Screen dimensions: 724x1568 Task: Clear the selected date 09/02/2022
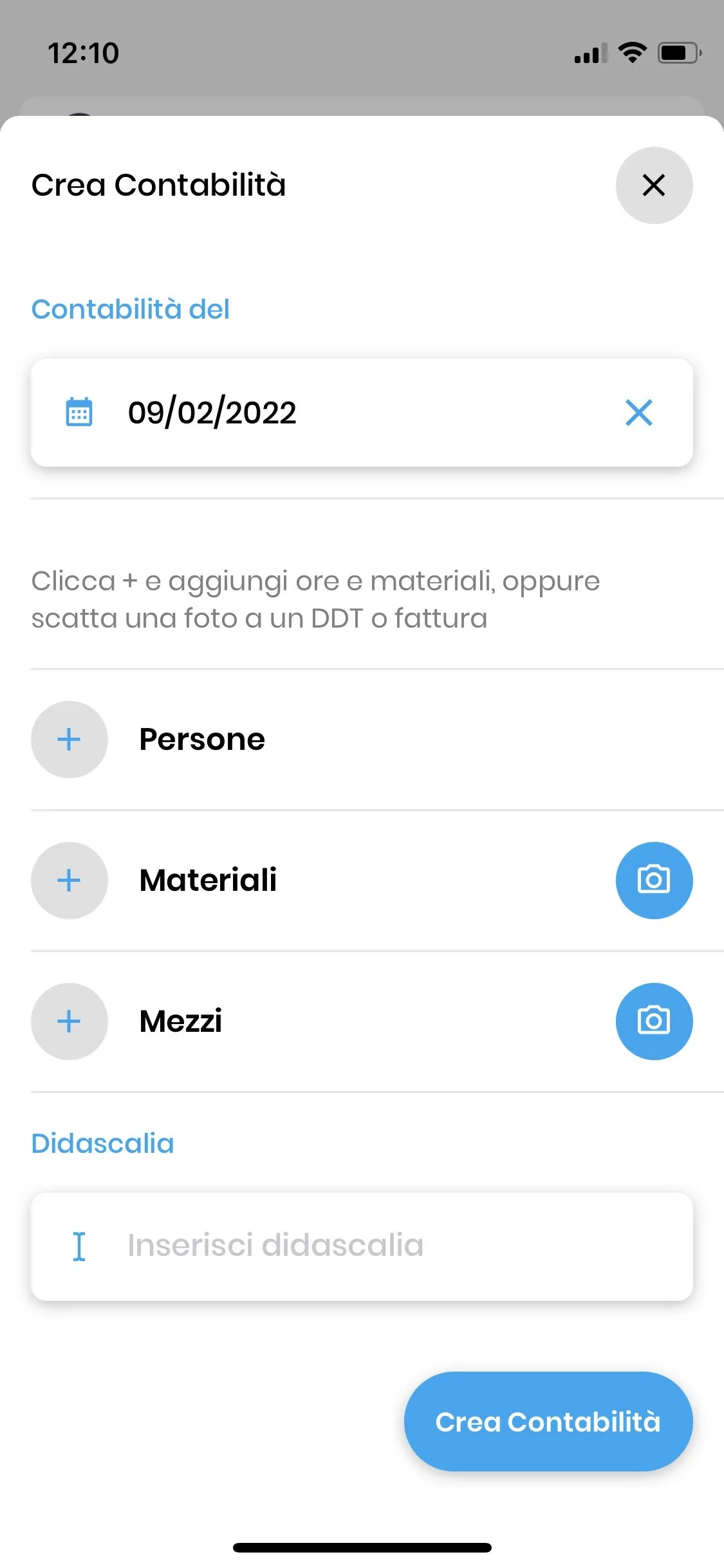click(x=638, y=413)
